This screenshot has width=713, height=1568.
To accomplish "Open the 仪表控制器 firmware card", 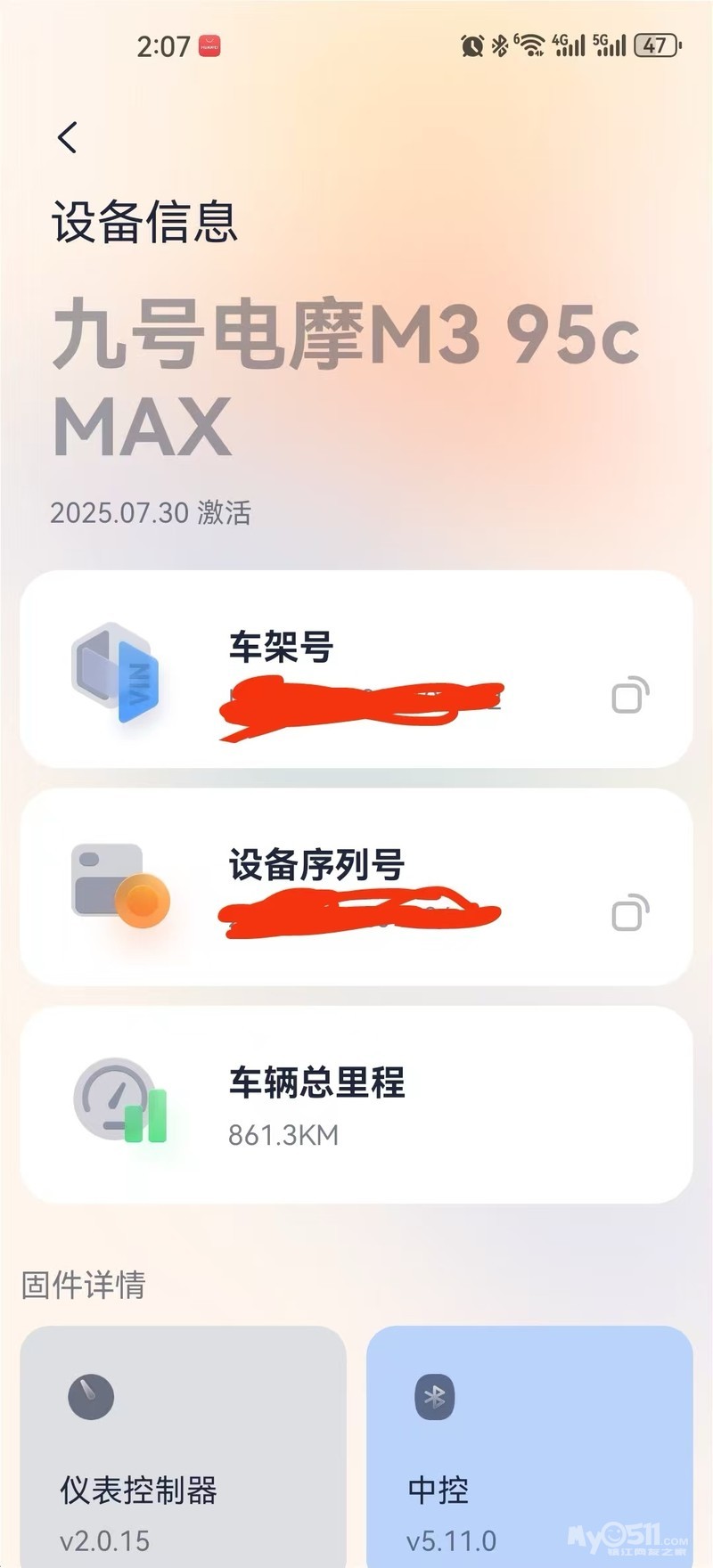I will pyautogui.click(x=183, y=1448).
